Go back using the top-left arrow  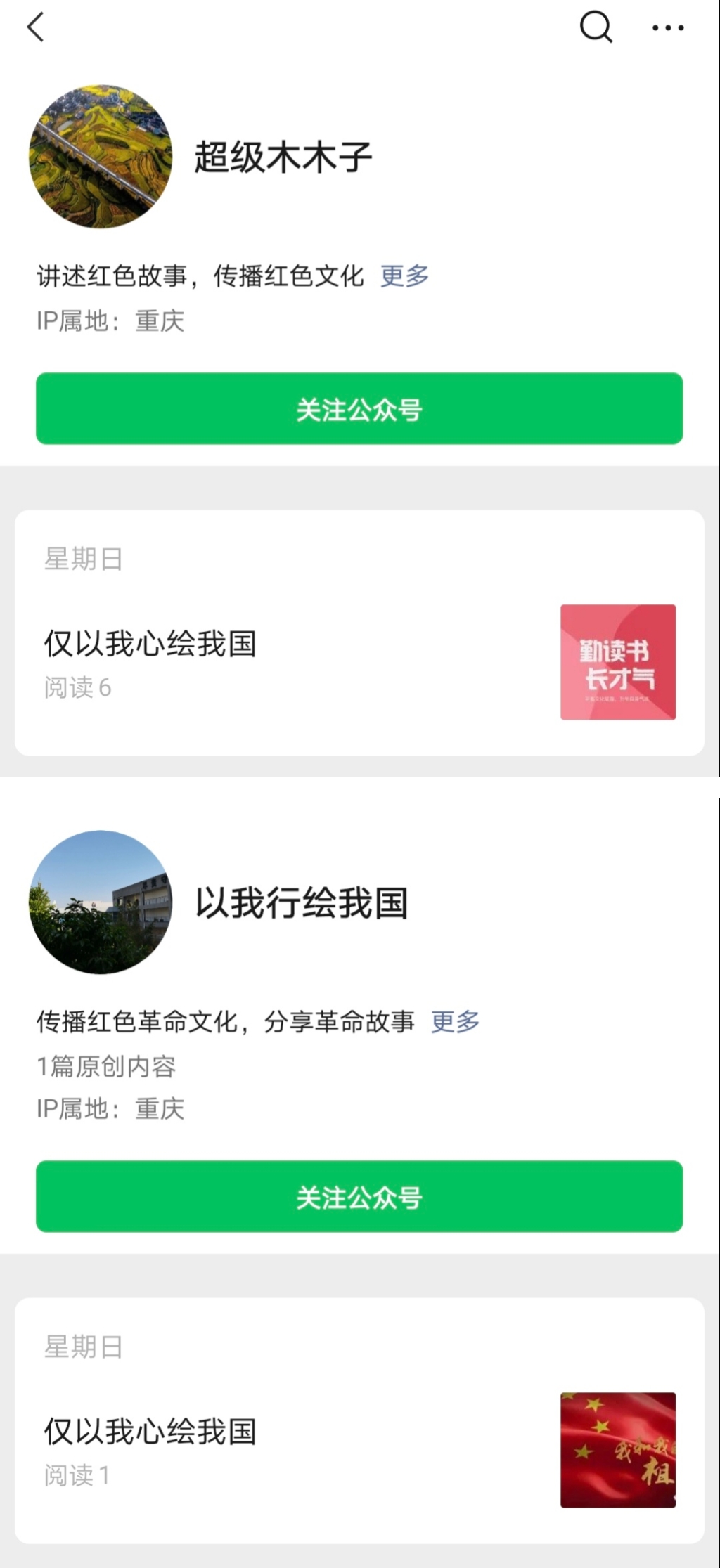(35, 27)
